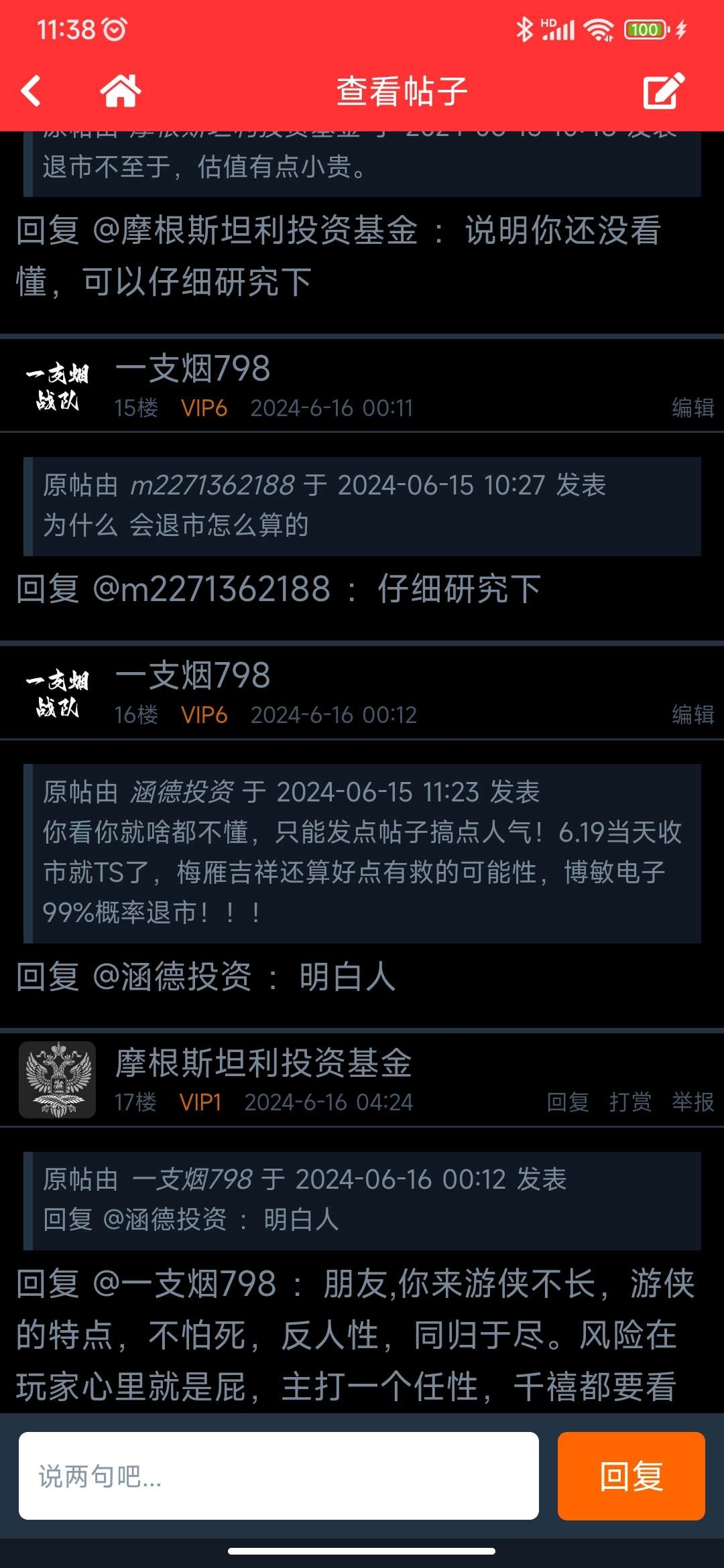Open 摩根斯坦利投资基金's avatar on 17楼
This screenshot has height=1568, width=724.
pyautogui.click(x=58, y=1080)
